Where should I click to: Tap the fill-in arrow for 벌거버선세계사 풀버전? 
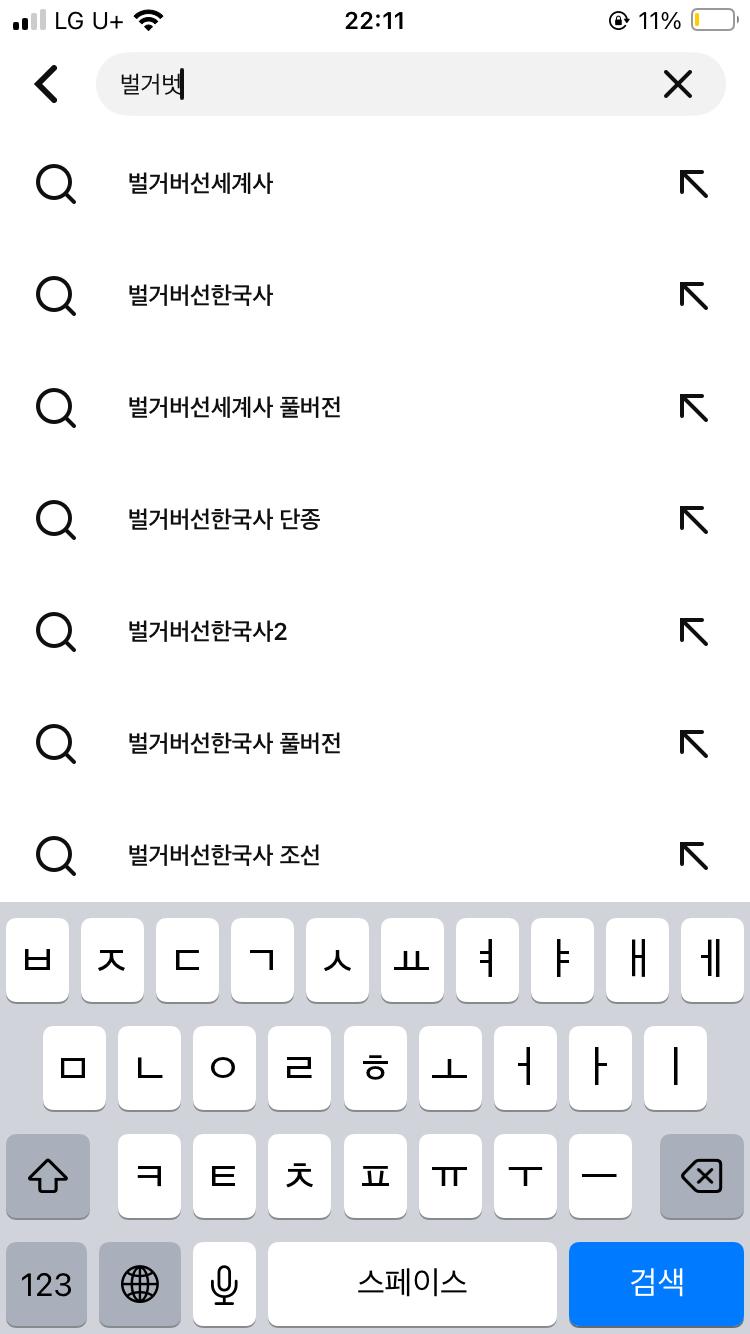click(x=693, y=408)
